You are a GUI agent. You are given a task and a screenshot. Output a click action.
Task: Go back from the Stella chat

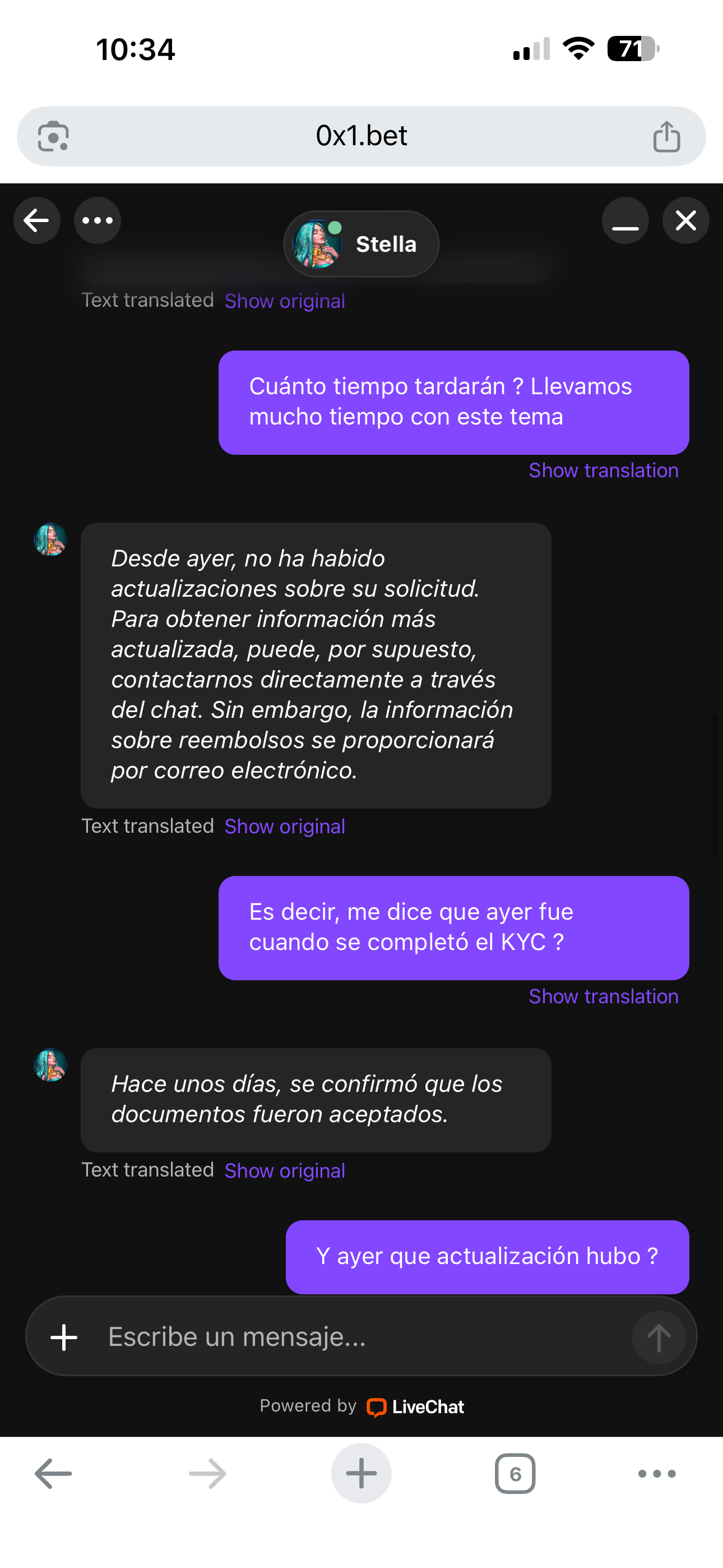pos(36,220)
